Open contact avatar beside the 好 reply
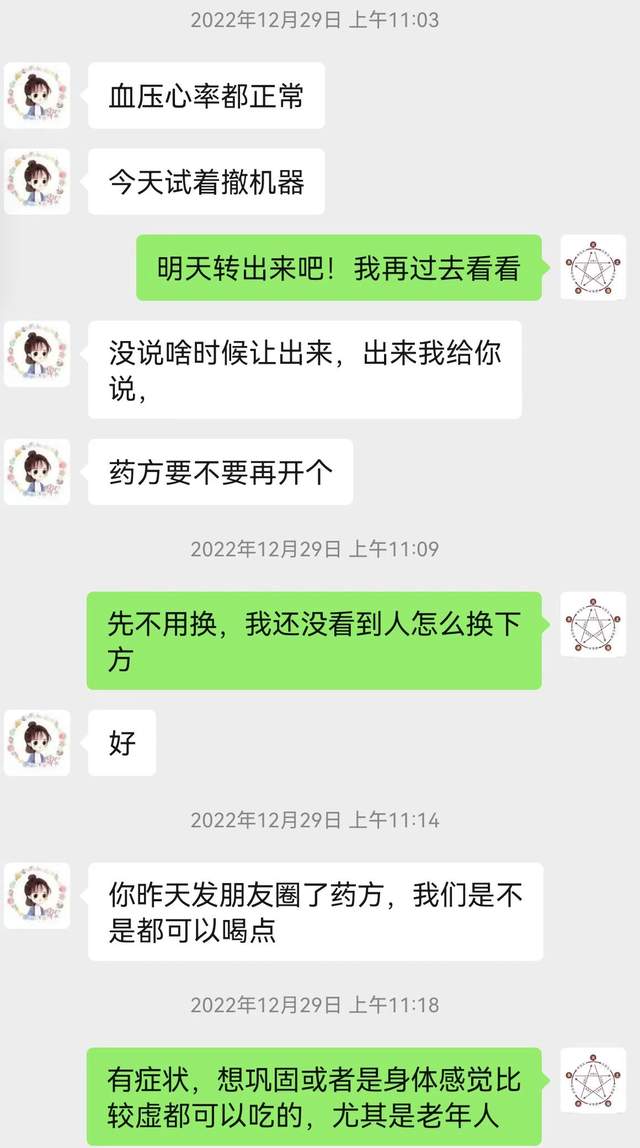Image resolution: width=640 pixels, height=1148 pixels. pyautogui.click(x=37, y=743)
